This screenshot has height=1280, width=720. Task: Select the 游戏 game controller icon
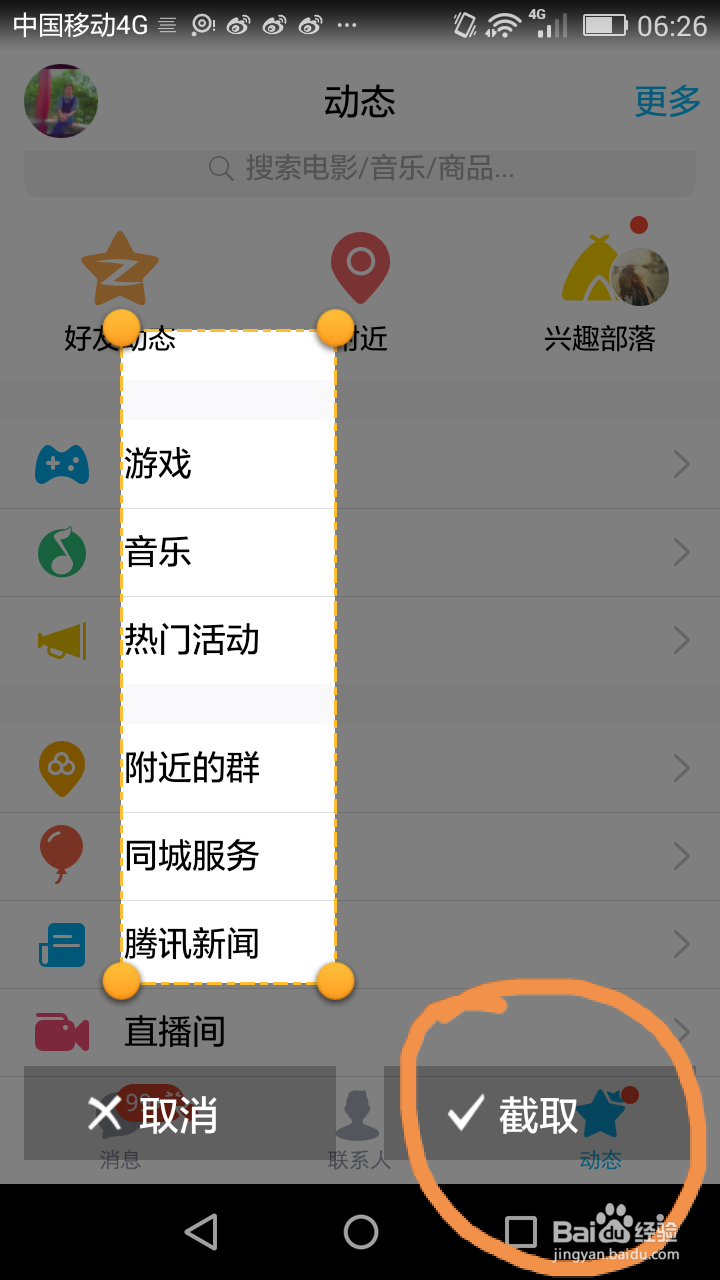point(62,463)
